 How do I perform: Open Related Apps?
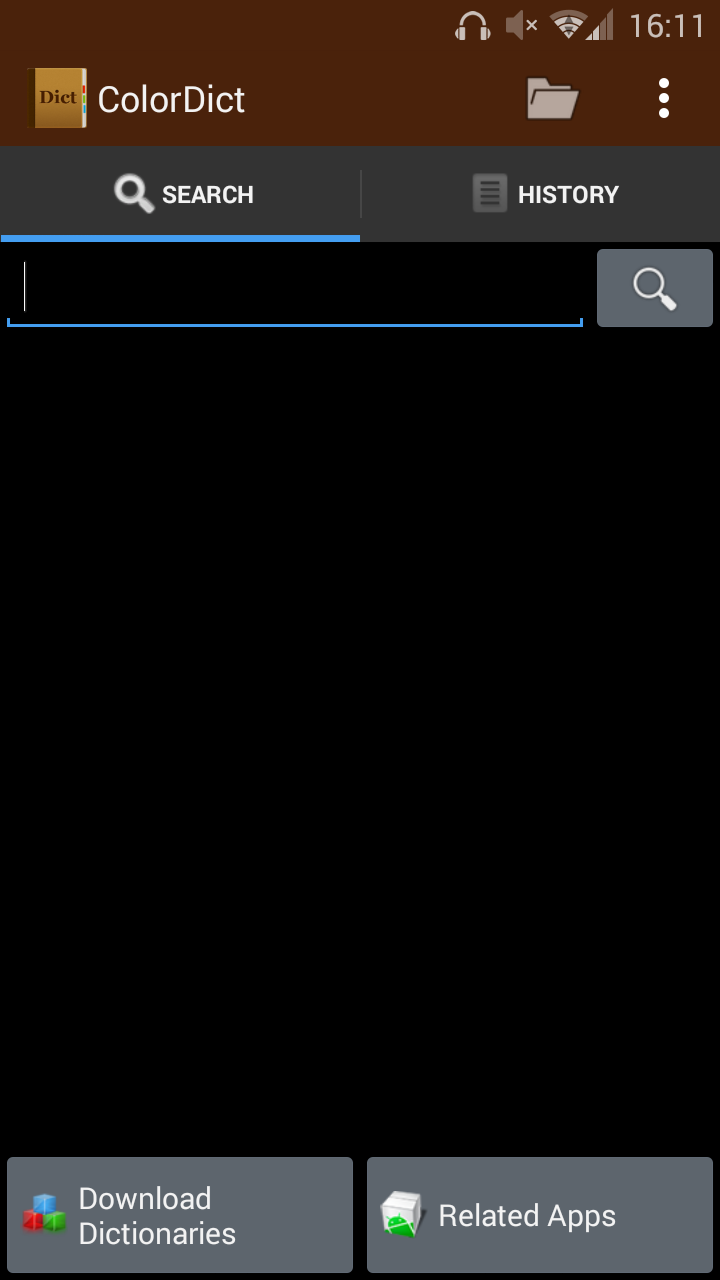(x=540, y=1215)
